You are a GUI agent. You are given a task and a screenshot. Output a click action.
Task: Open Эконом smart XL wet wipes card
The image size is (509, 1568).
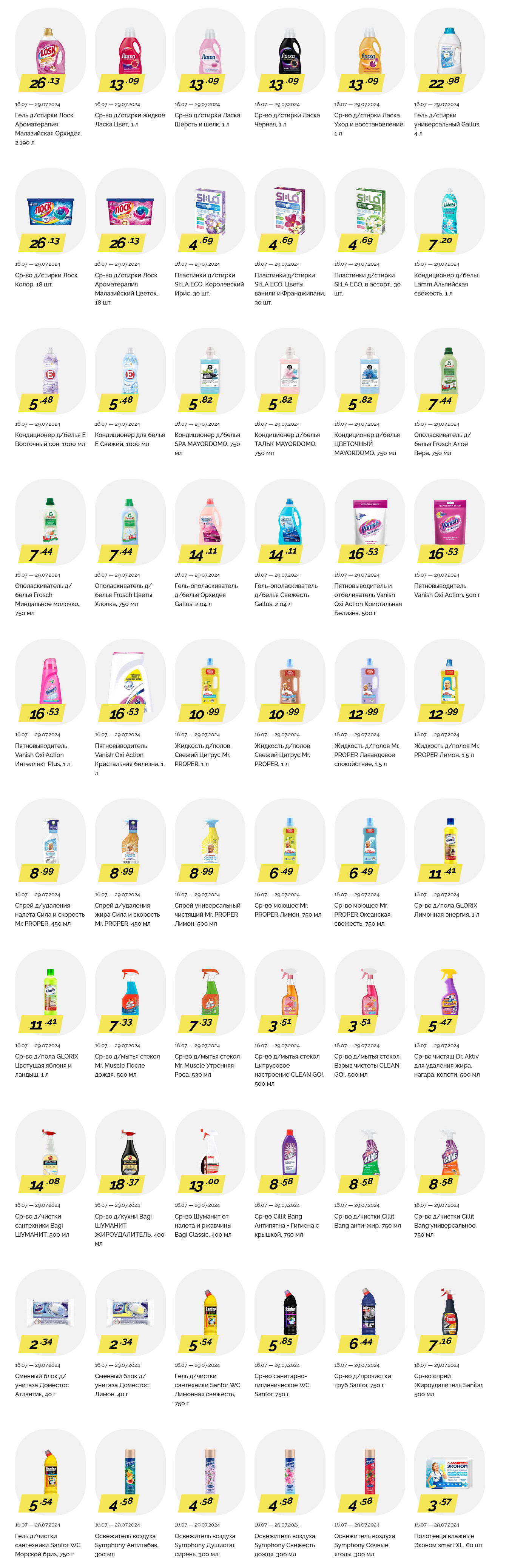point(449,1473)
